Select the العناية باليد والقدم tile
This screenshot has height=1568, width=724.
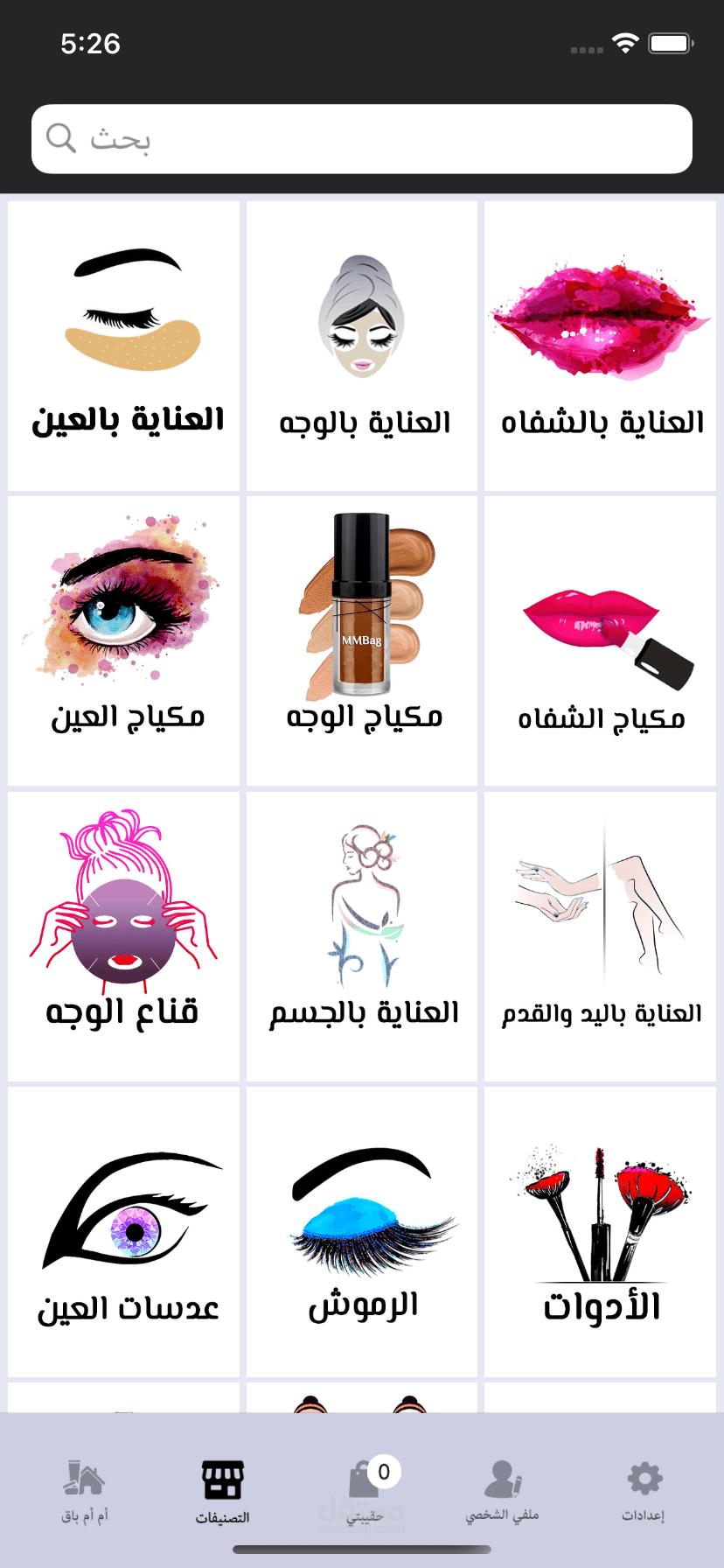(x=600, y=936)
